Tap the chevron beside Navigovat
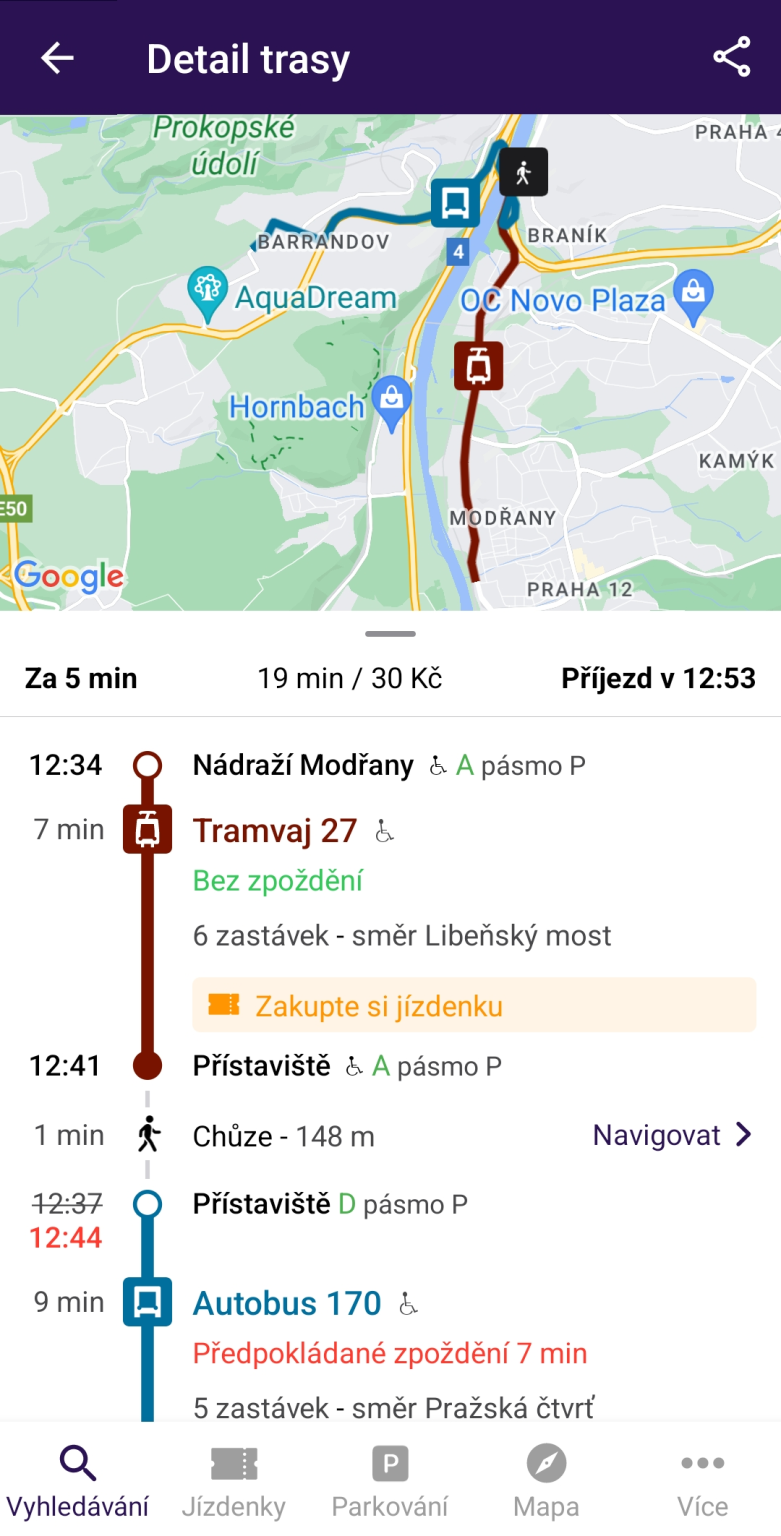This screenshot has height=1536, width=781. [x=740, y=1134]
